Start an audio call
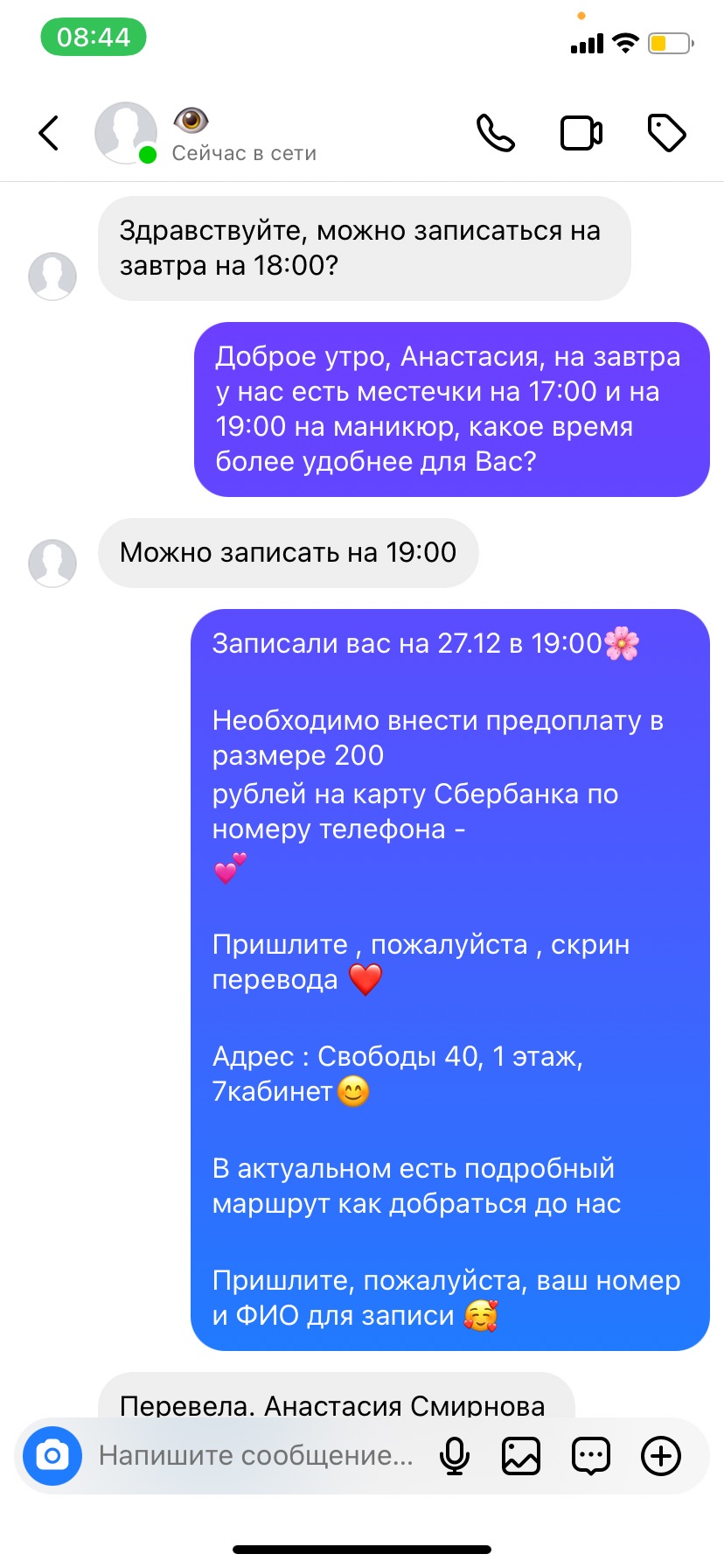Viewport: 724px width, 1568px height. pyautogui.click(x=495, y=134)
